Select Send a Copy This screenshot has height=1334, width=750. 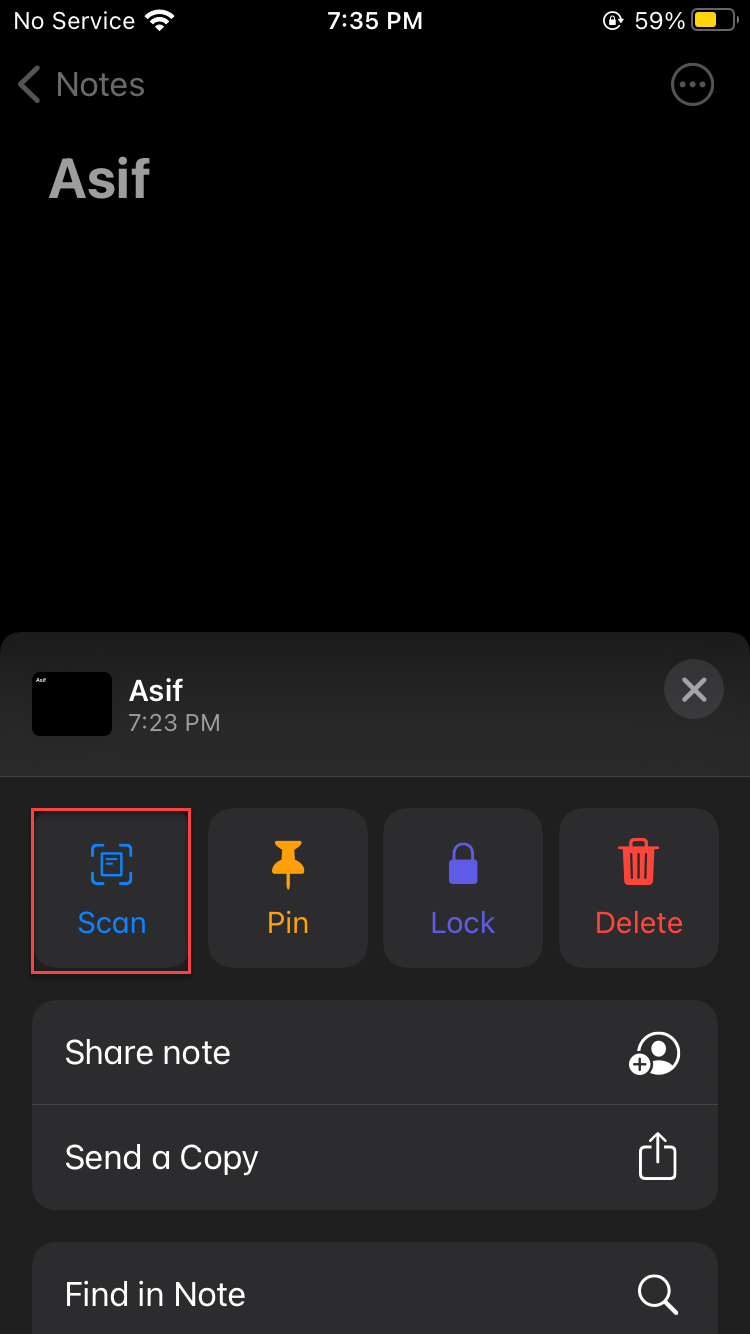point(375,1158)
